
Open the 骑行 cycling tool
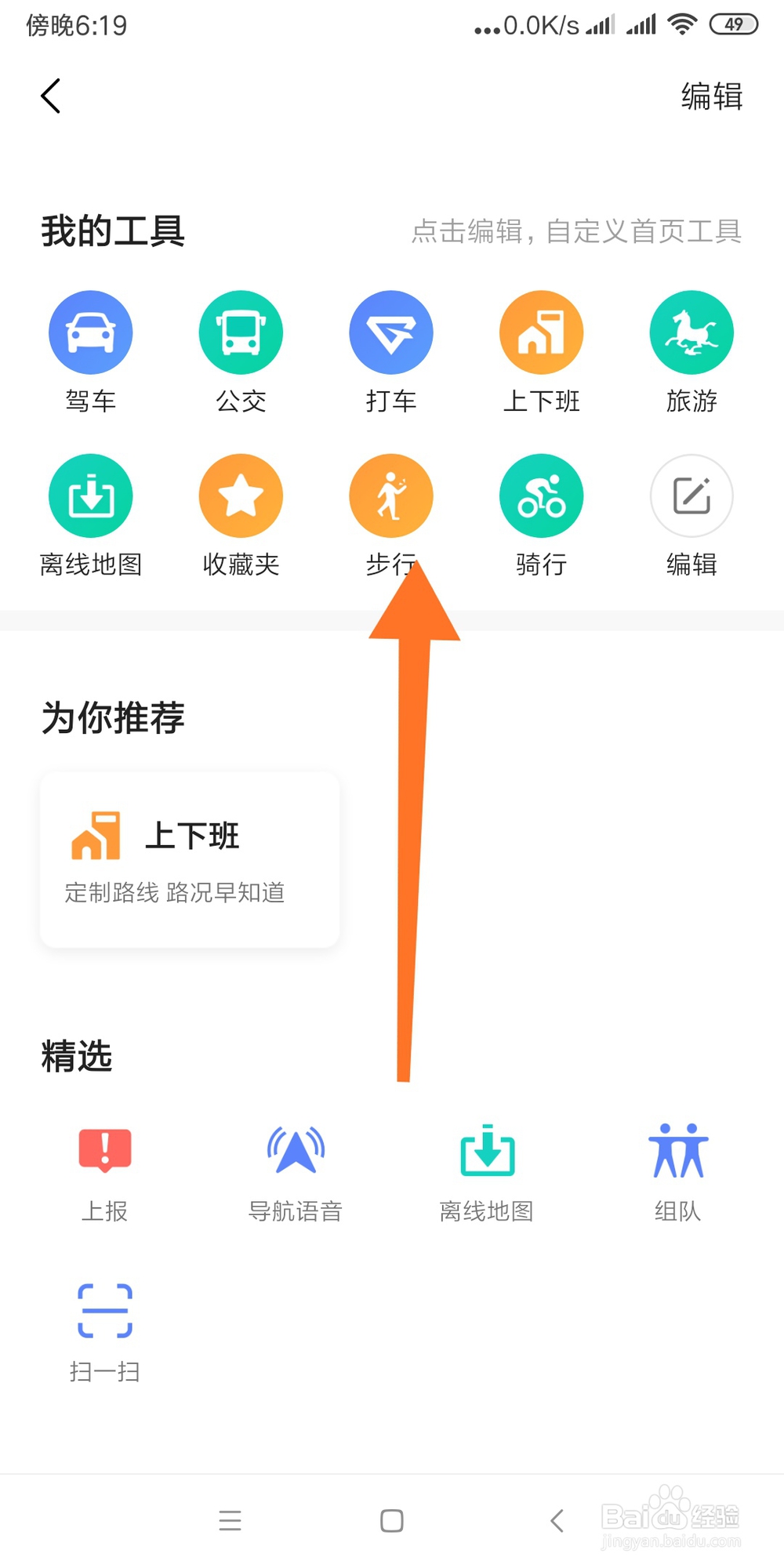(542, 495)
